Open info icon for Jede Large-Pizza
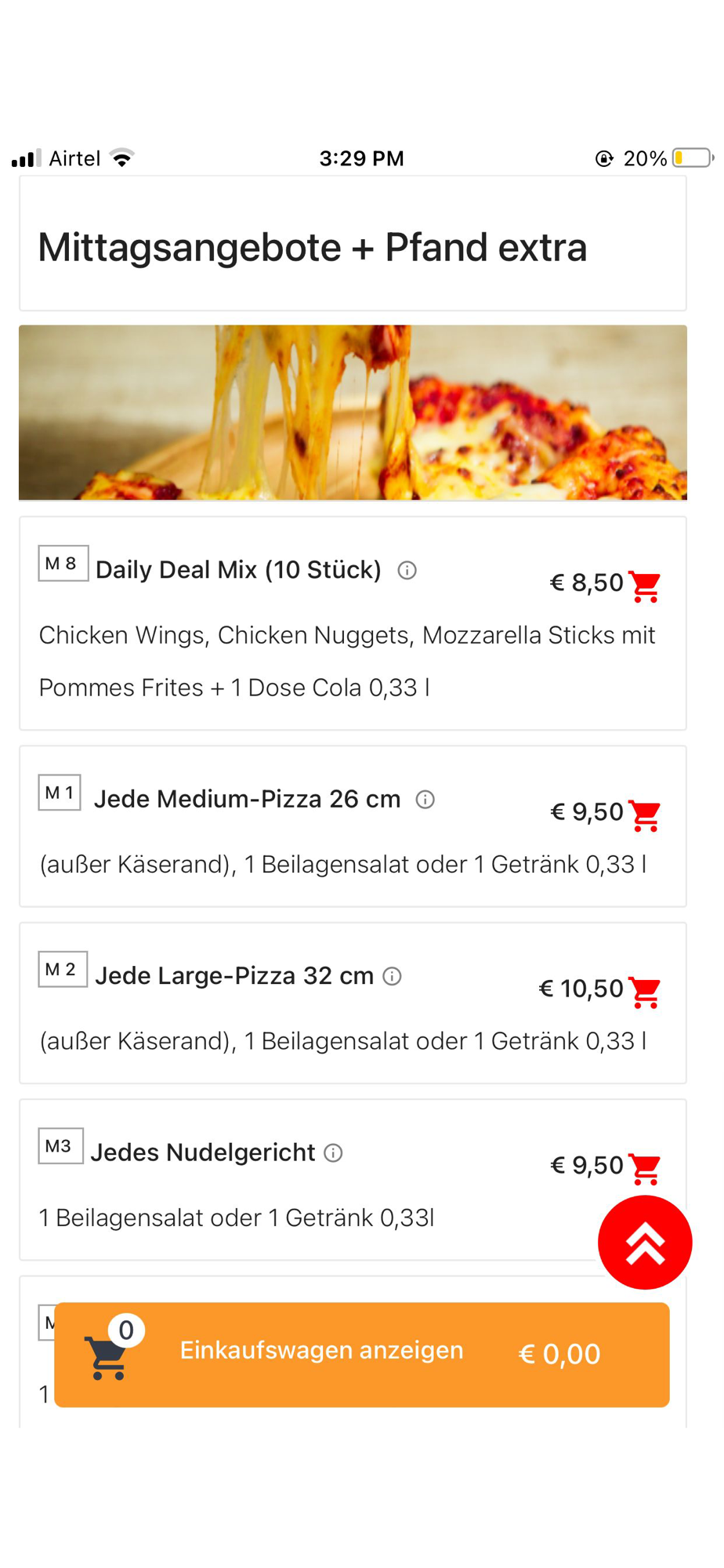Viewport: 724px width, 1568px height. [392, 976]
